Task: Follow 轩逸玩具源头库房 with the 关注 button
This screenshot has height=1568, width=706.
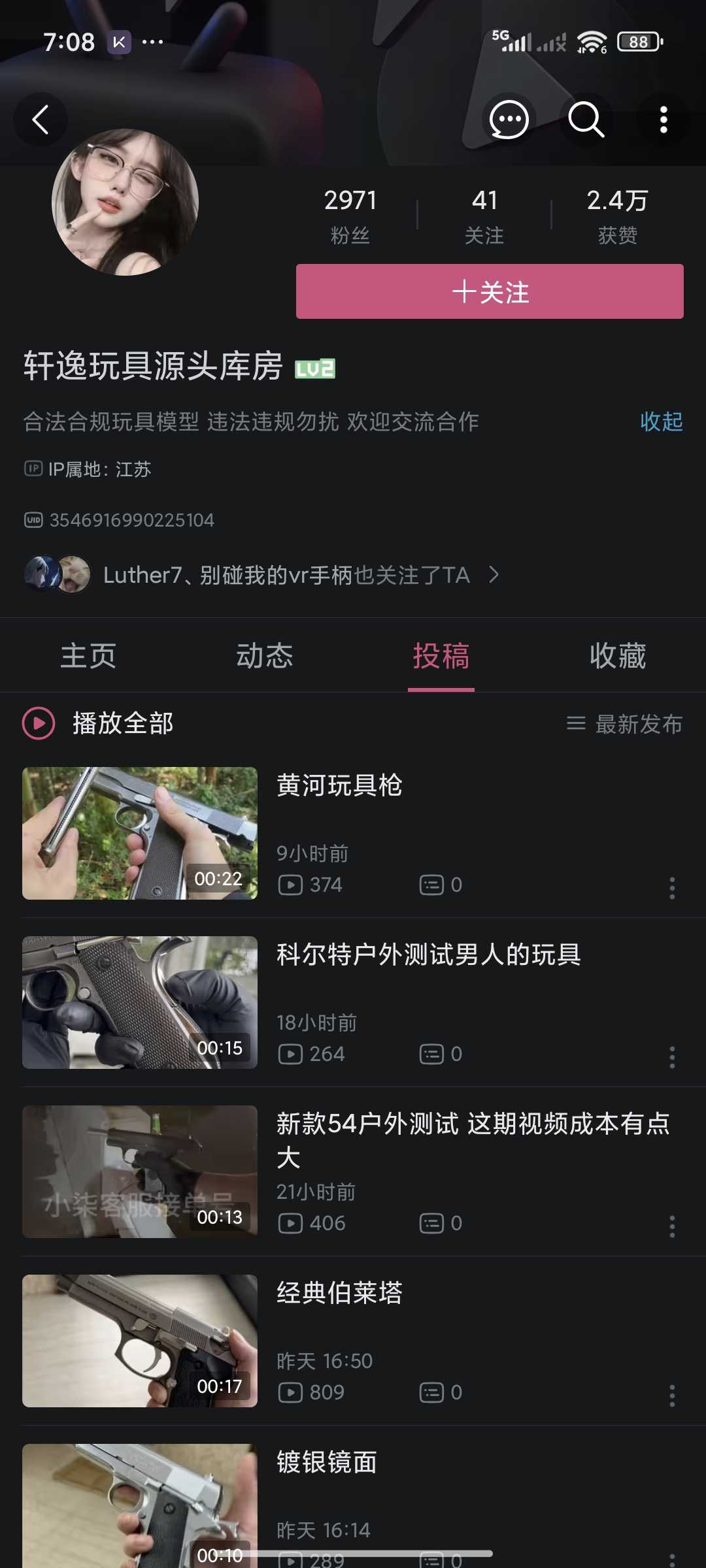Action: click(490, 291)
